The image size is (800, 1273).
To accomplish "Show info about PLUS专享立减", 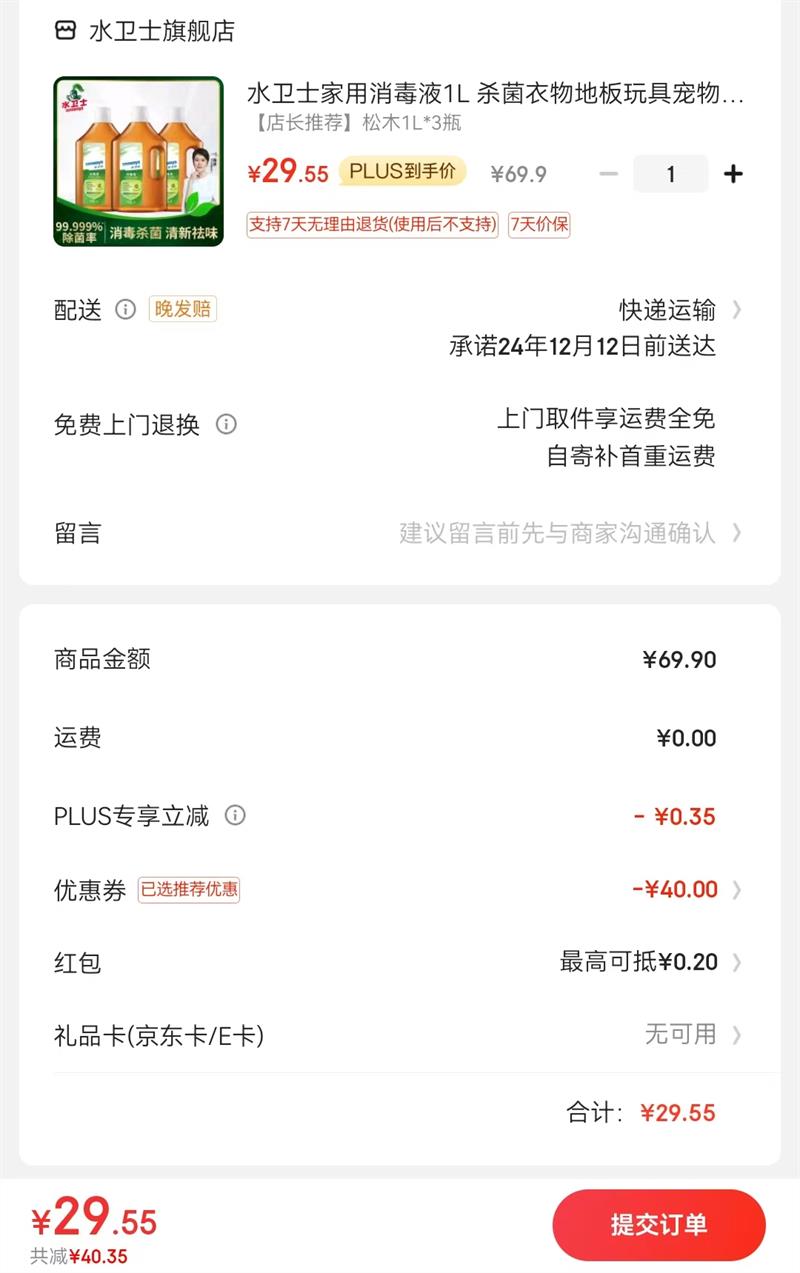I will pyautogui.click(x=235, y=815).
